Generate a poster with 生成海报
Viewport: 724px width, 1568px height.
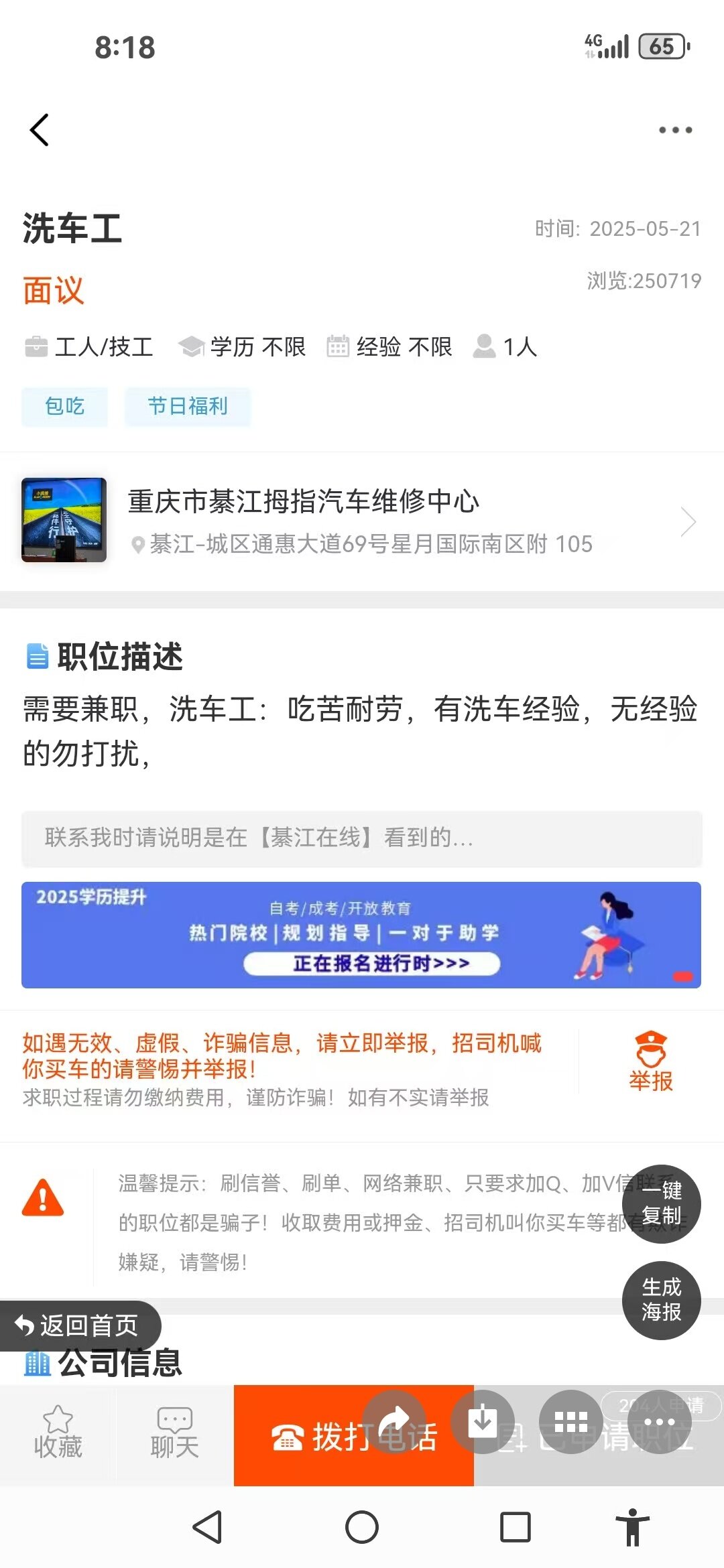point(661,1300)
